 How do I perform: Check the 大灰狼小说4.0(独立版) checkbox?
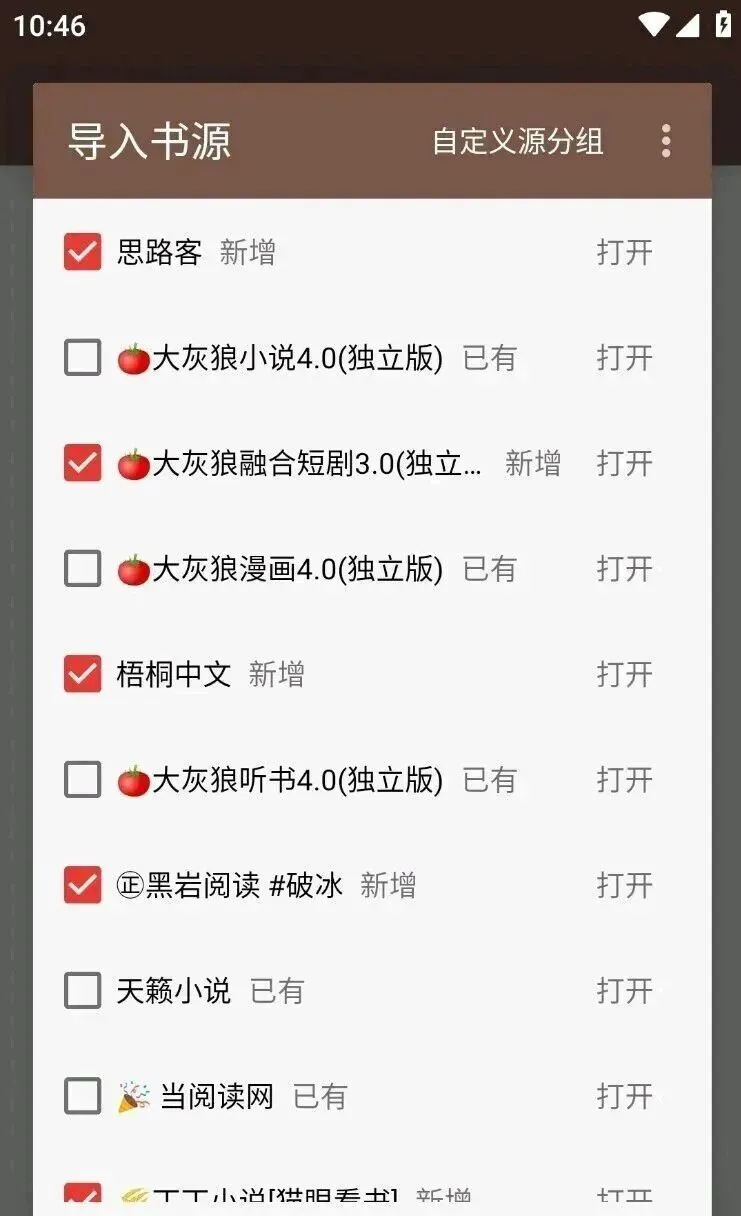(x=82, y=357)
